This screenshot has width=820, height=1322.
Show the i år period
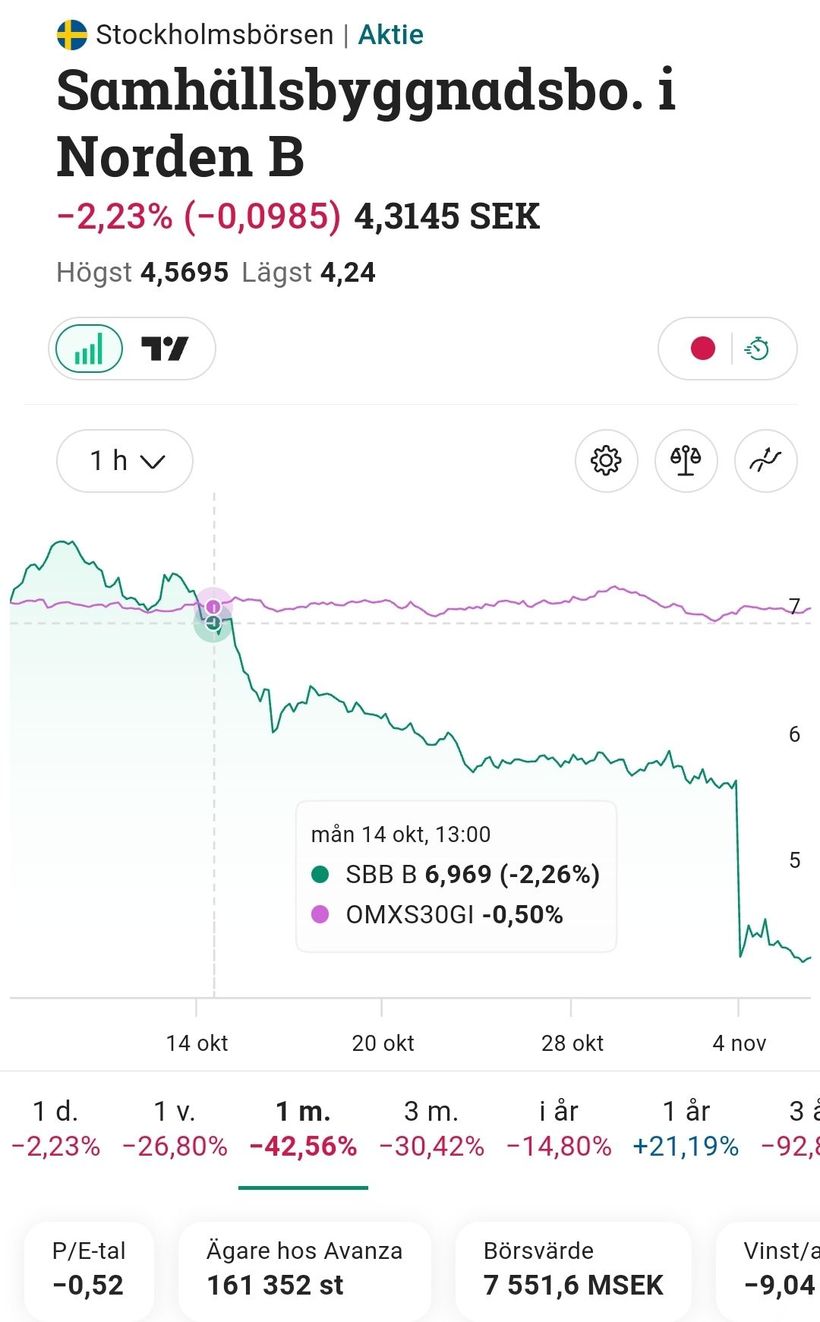click(558, 1128)
